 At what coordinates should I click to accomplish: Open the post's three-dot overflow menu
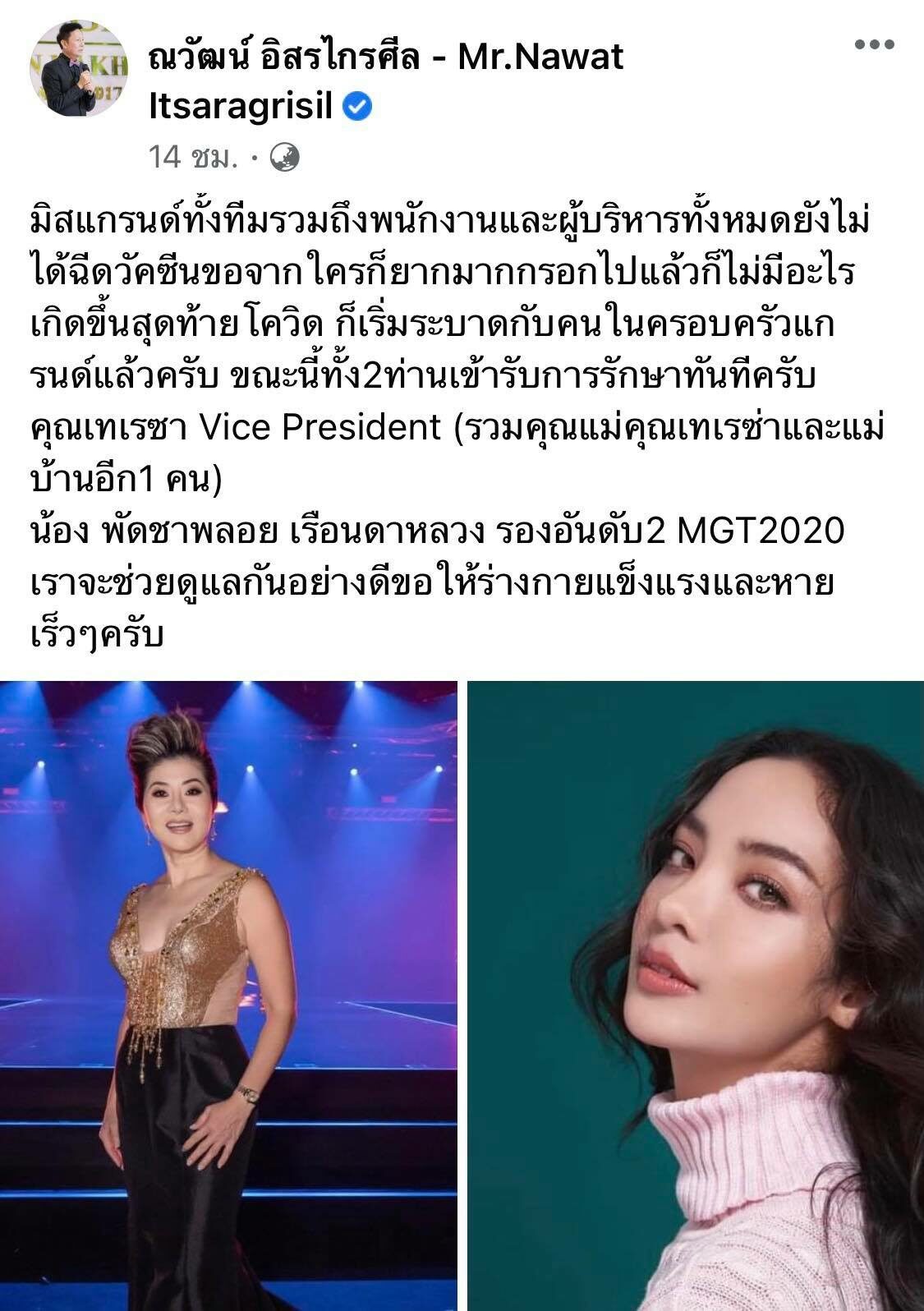[873, 46]
